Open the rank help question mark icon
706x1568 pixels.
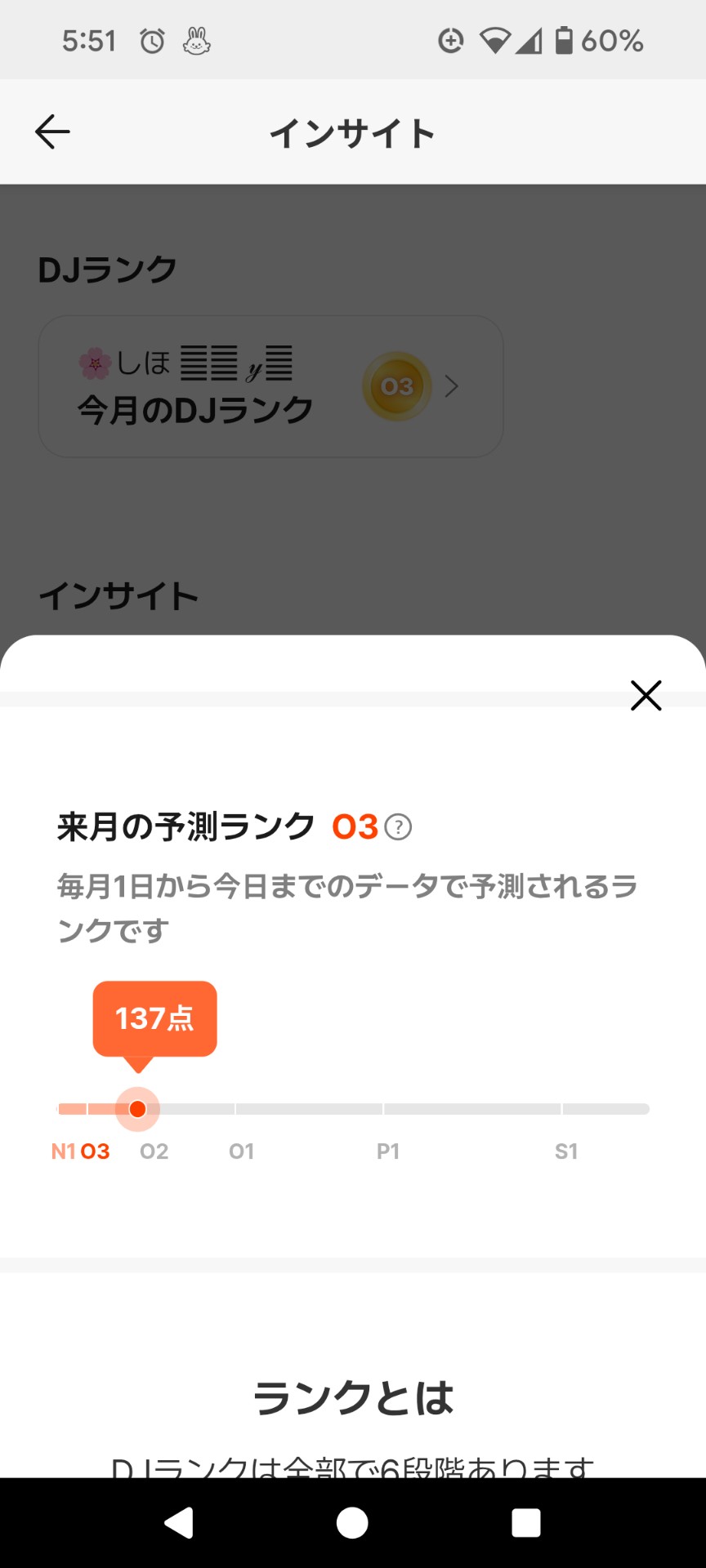click(400, 826)
